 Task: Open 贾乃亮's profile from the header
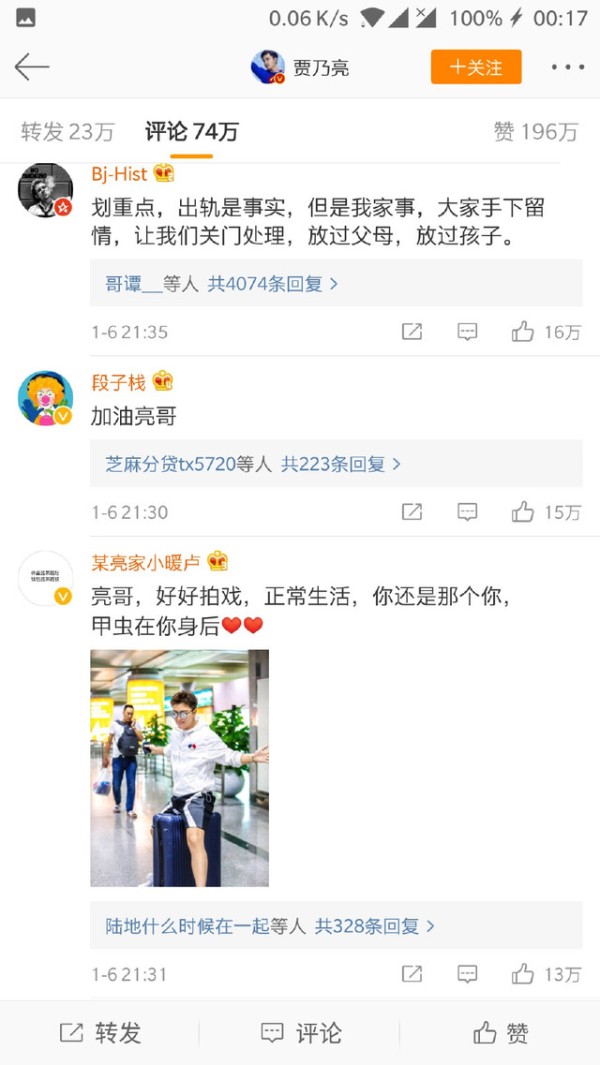pos(300,67)
